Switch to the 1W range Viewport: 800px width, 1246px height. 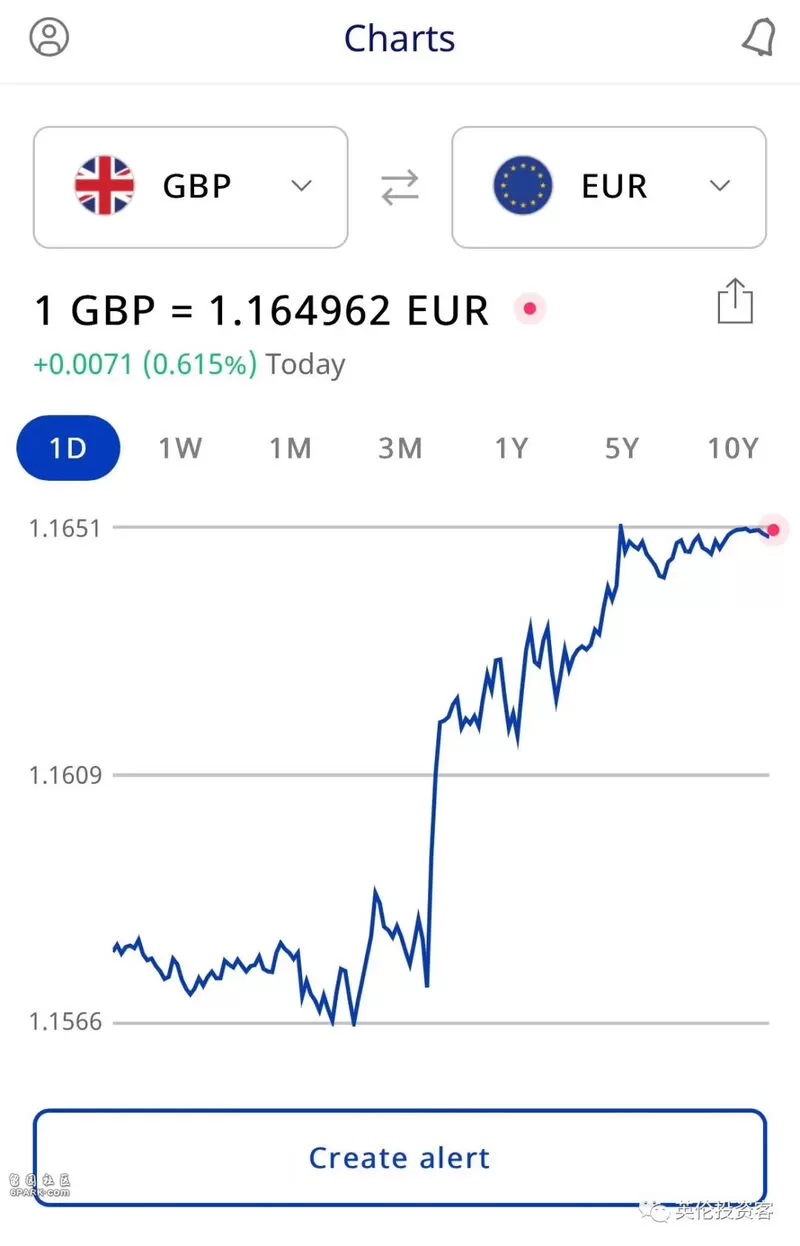click(180, 449)
